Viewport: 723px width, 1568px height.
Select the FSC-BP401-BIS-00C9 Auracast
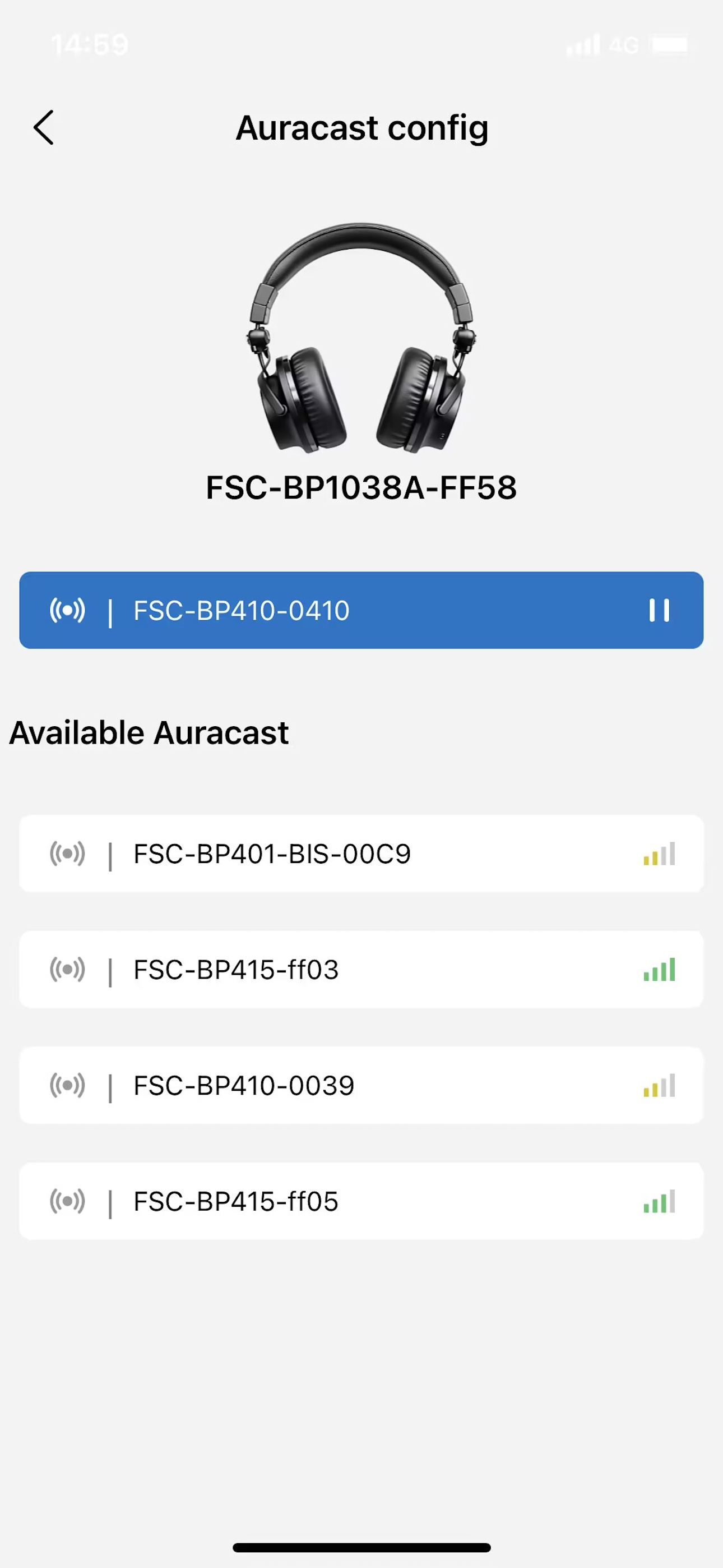(361, 854)
